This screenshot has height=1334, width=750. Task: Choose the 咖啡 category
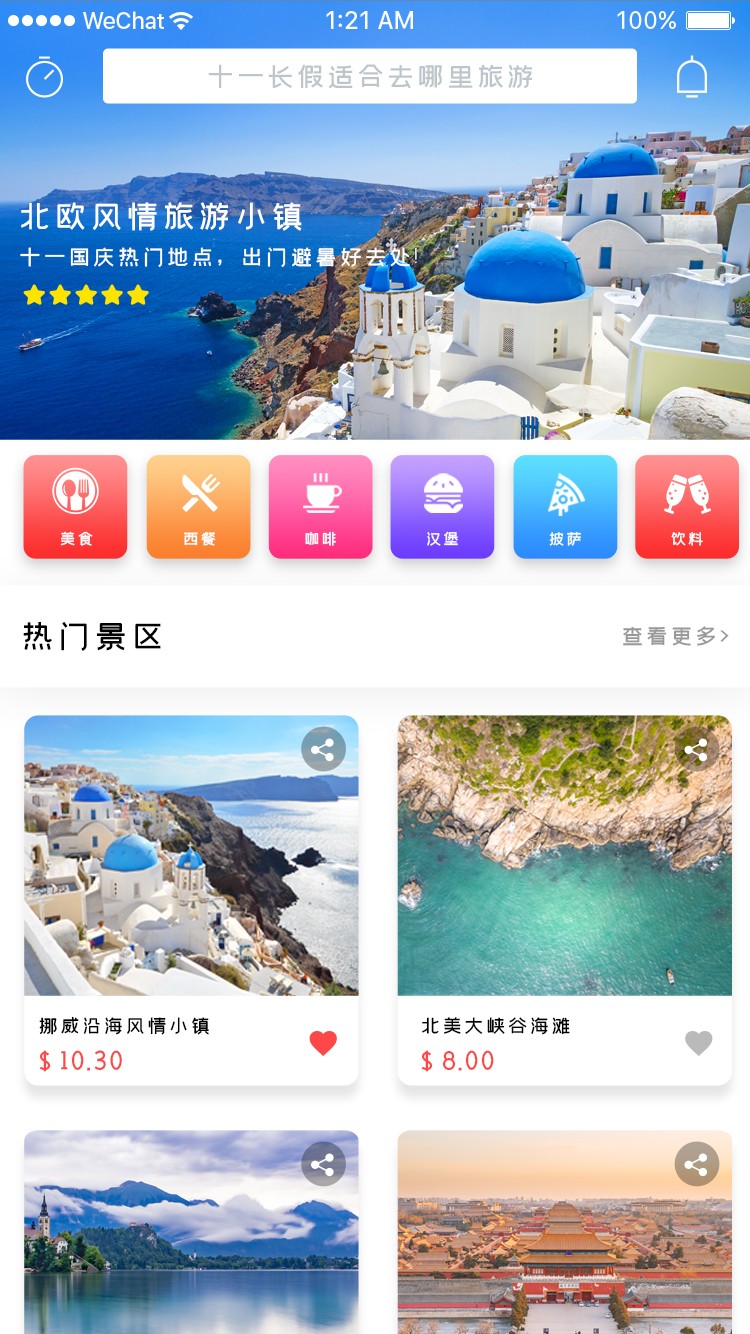(320, 506)
